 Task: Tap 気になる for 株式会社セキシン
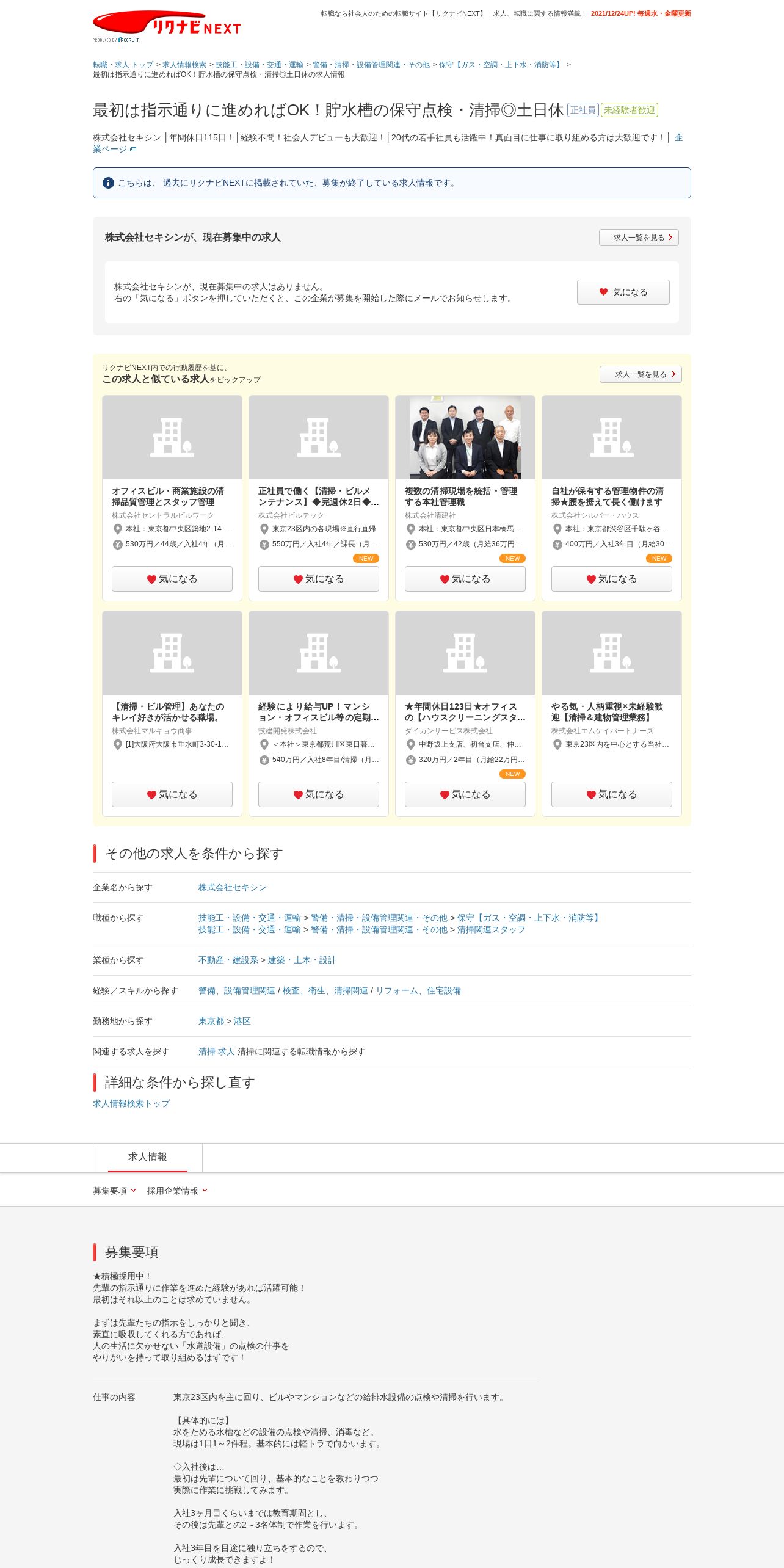pos(623,292)
